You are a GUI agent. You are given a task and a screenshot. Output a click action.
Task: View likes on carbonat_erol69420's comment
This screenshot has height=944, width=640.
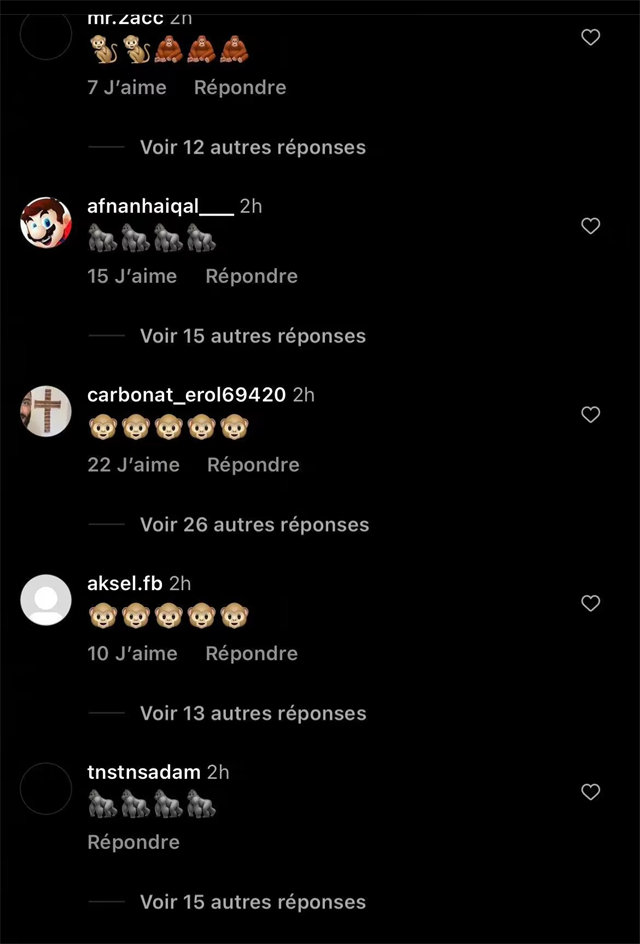133,464
